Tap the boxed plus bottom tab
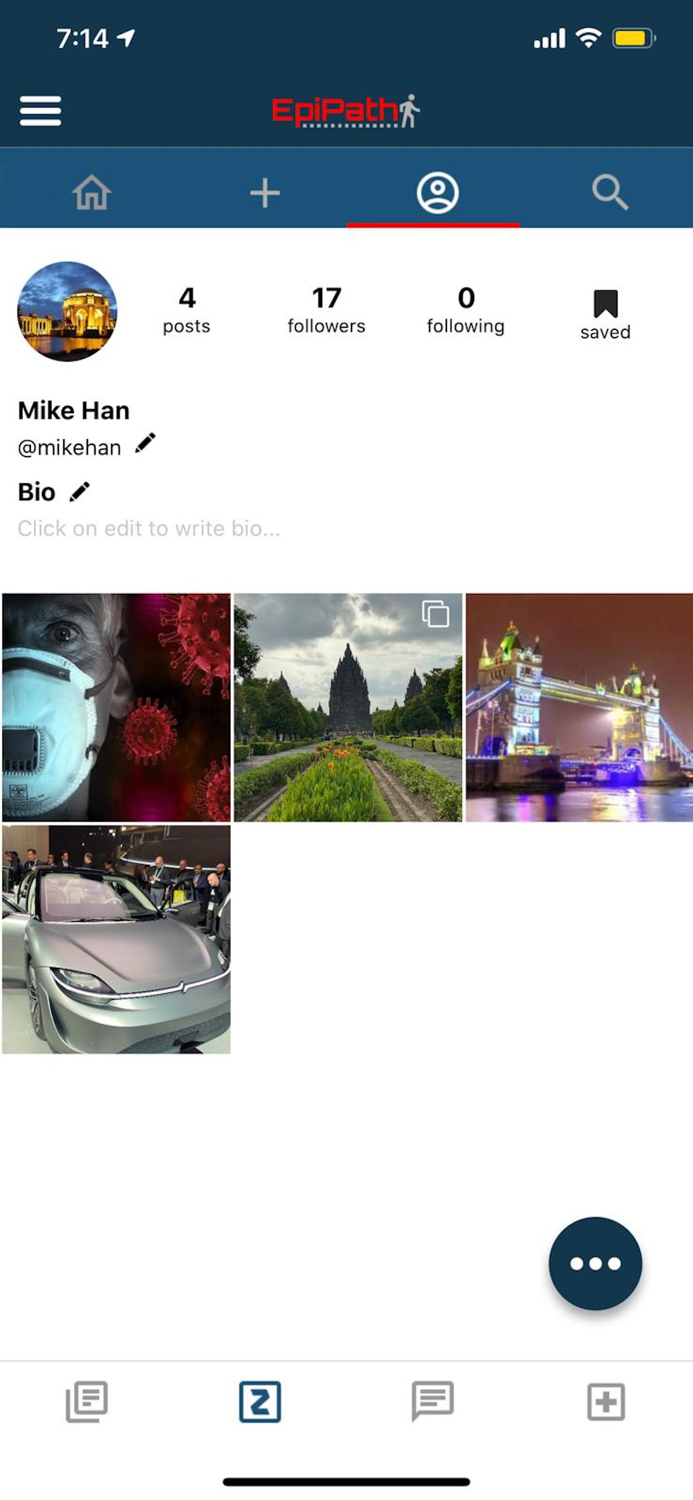The image size is (693, 1500). coord(606,1402)
